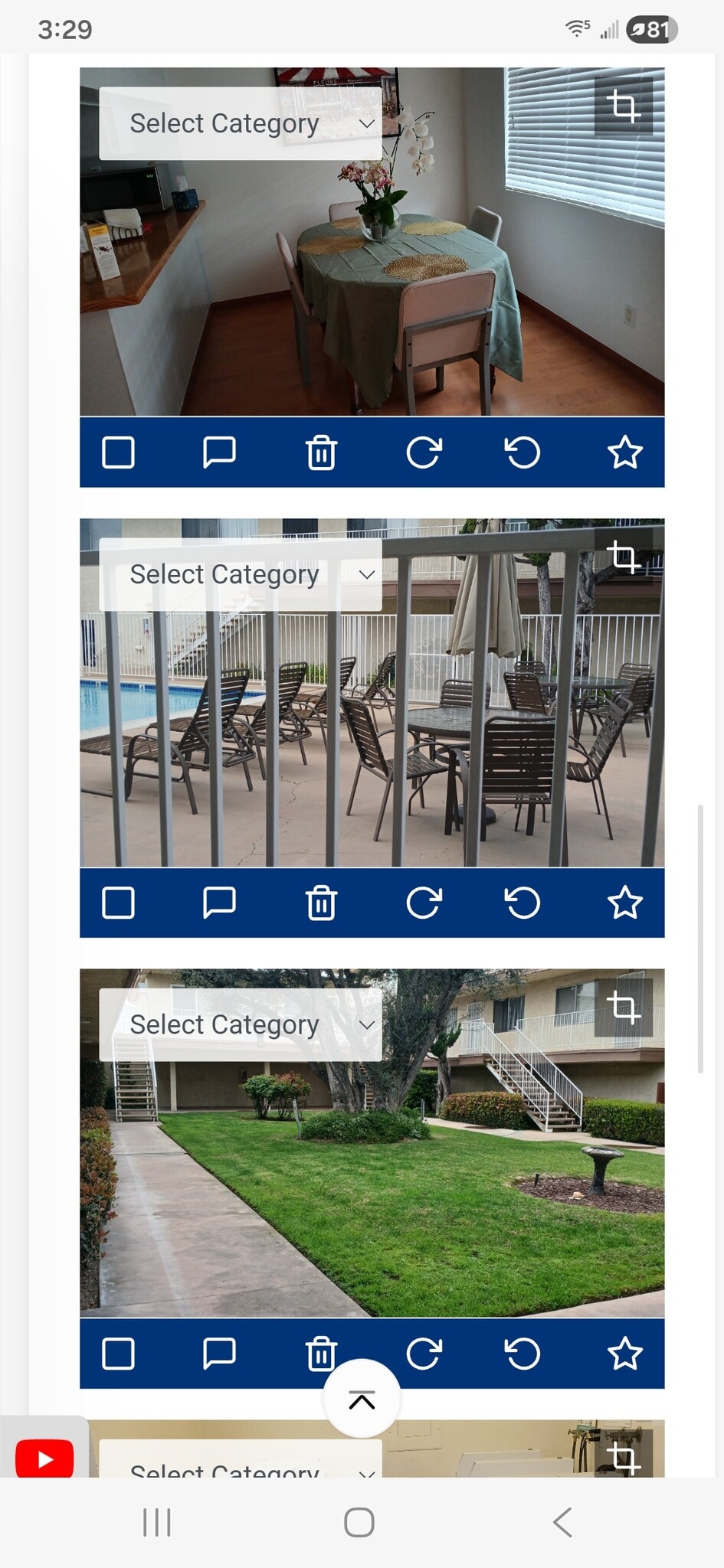Comment on the courtyard lawn photo

(x=219, y=1354)
